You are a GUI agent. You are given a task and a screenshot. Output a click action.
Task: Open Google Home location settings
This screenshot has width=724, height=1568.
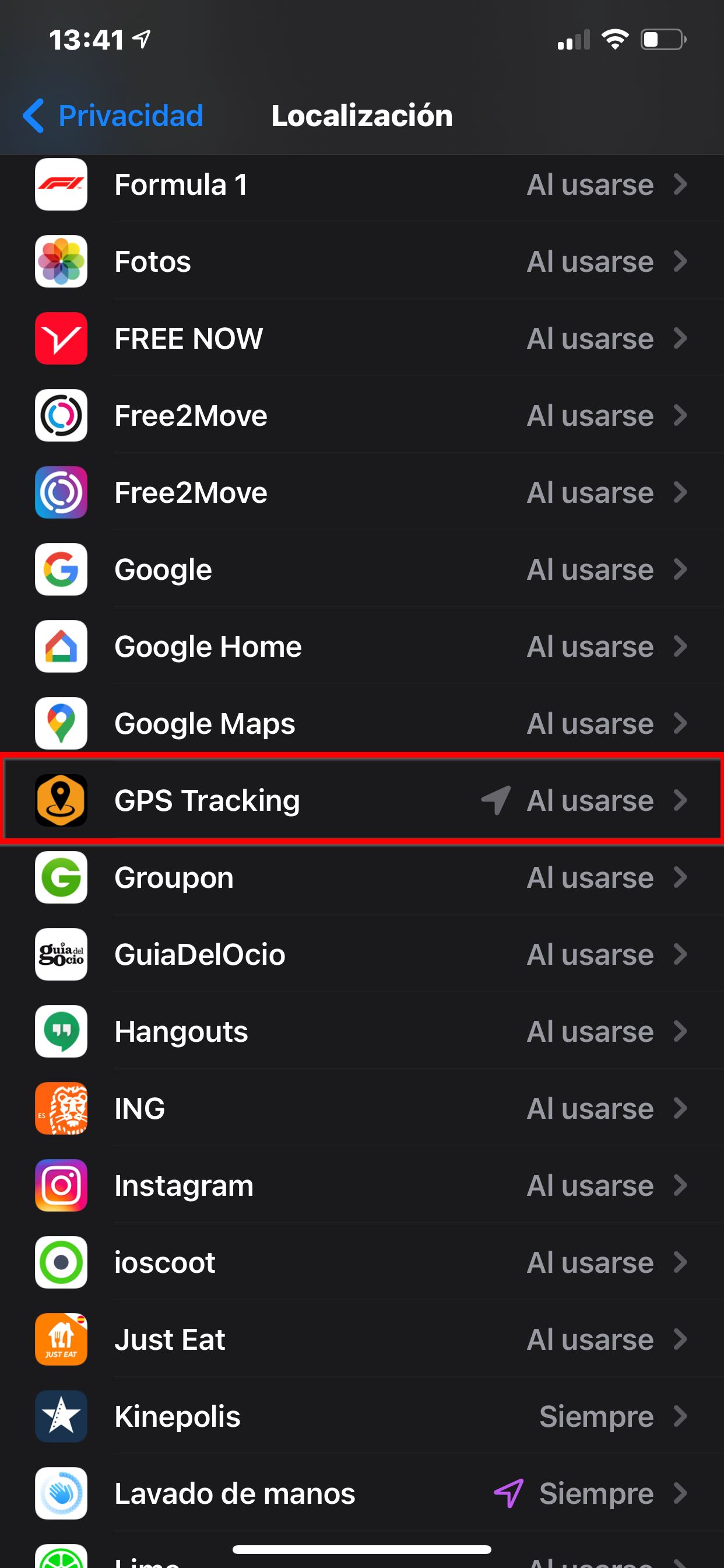[361, 646]
